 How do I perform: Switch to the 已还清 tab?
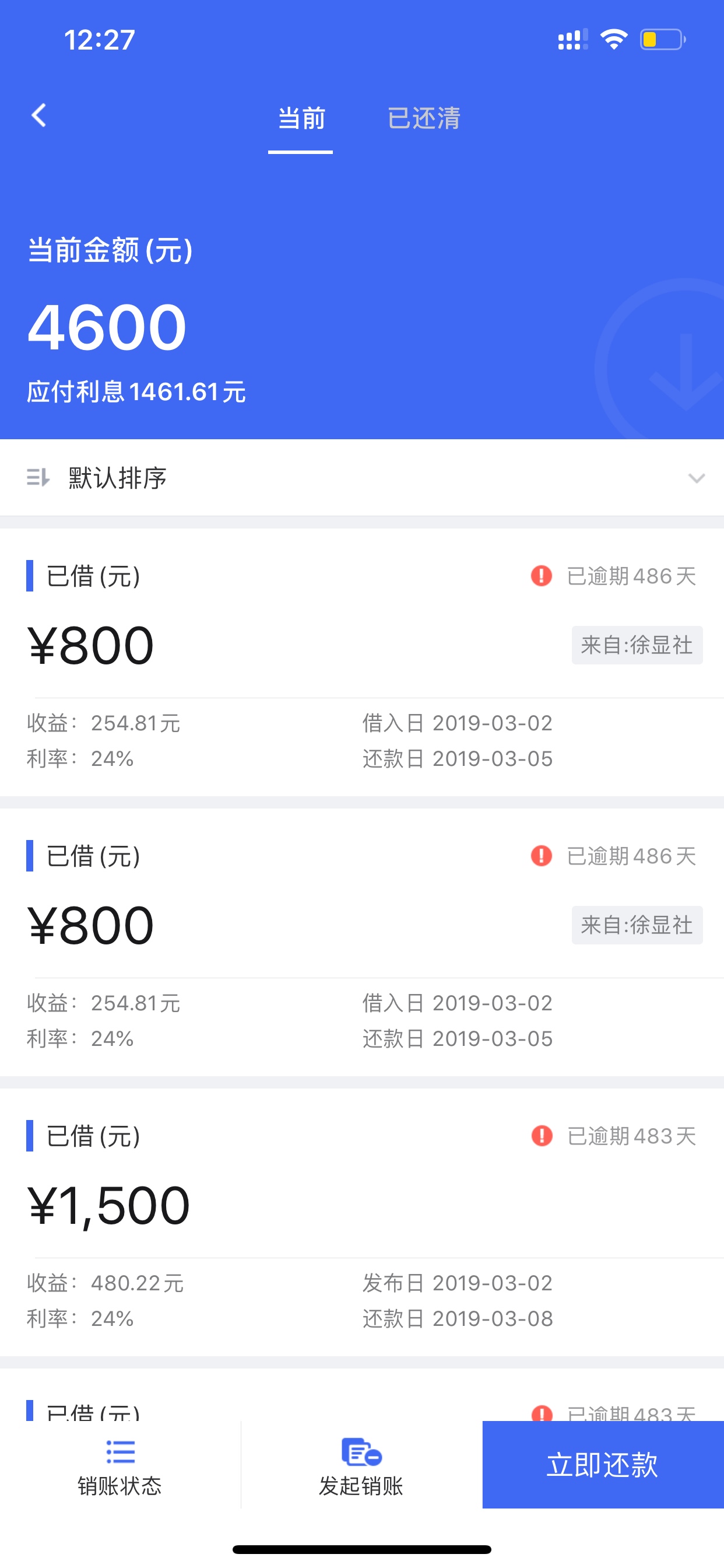pos(424,118)
